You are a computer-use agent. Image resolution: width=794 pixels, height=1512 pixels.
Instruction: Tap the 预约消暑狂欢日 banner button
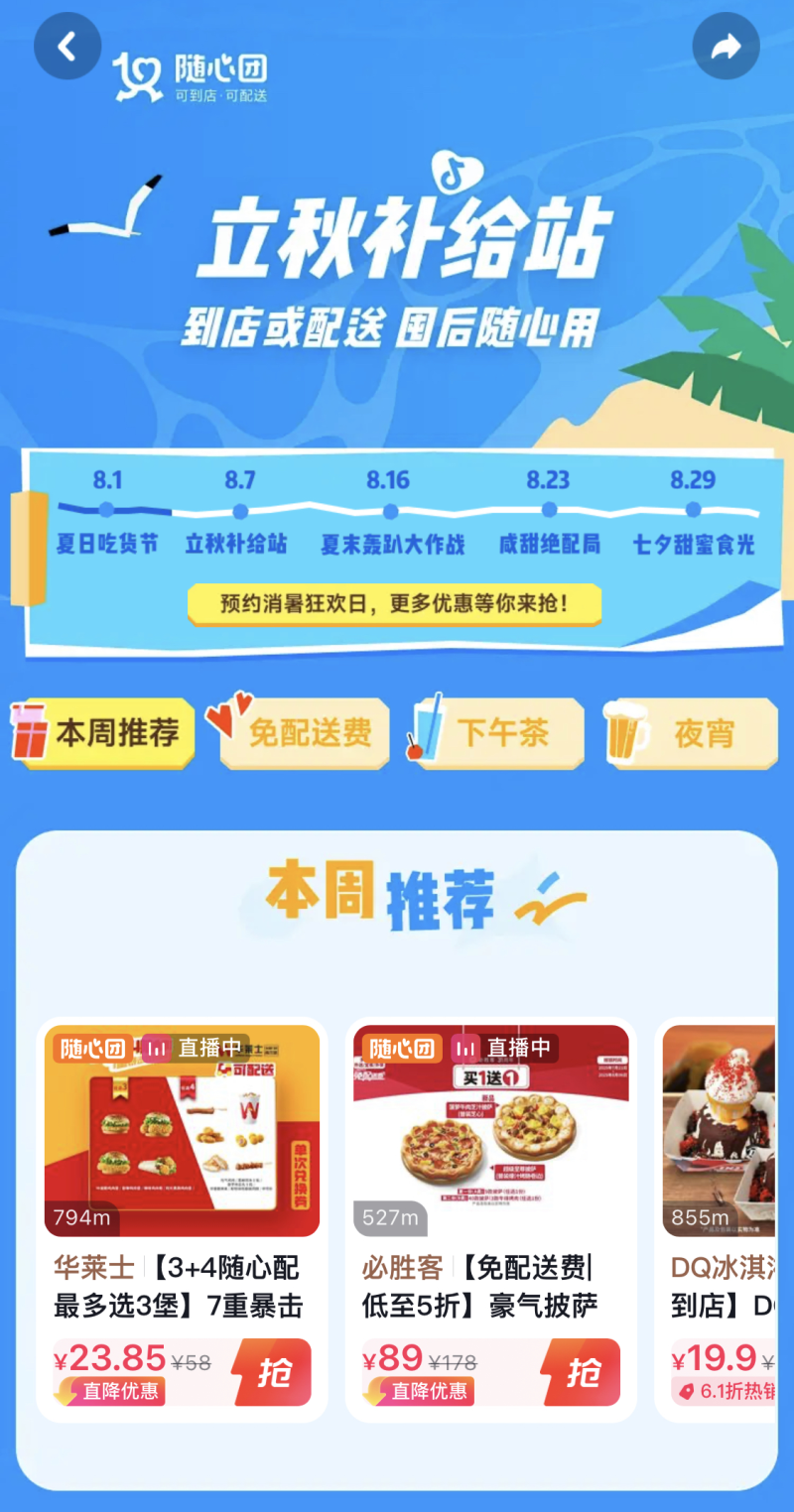[x=394, y=604]
